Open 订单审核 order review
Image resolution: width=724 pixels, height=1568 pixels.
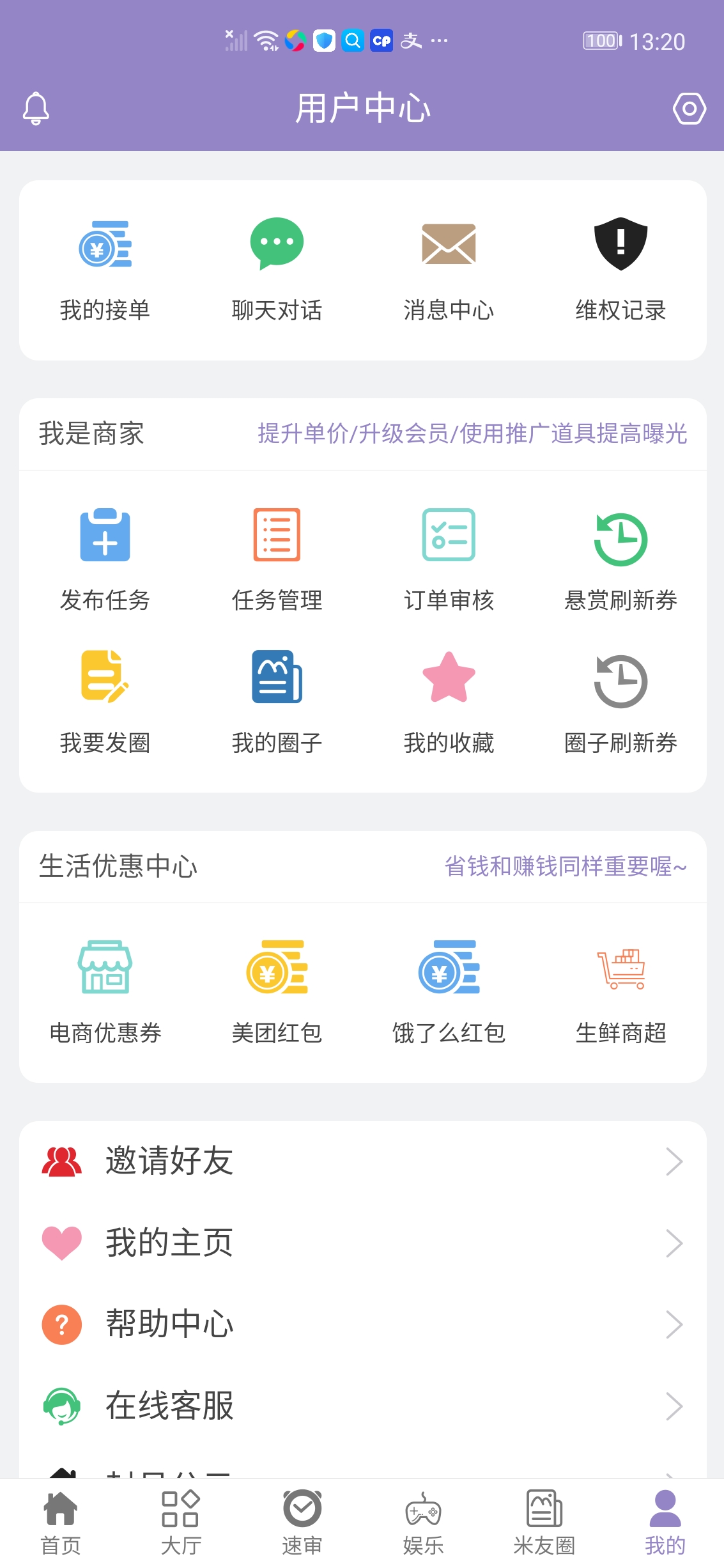449,556
